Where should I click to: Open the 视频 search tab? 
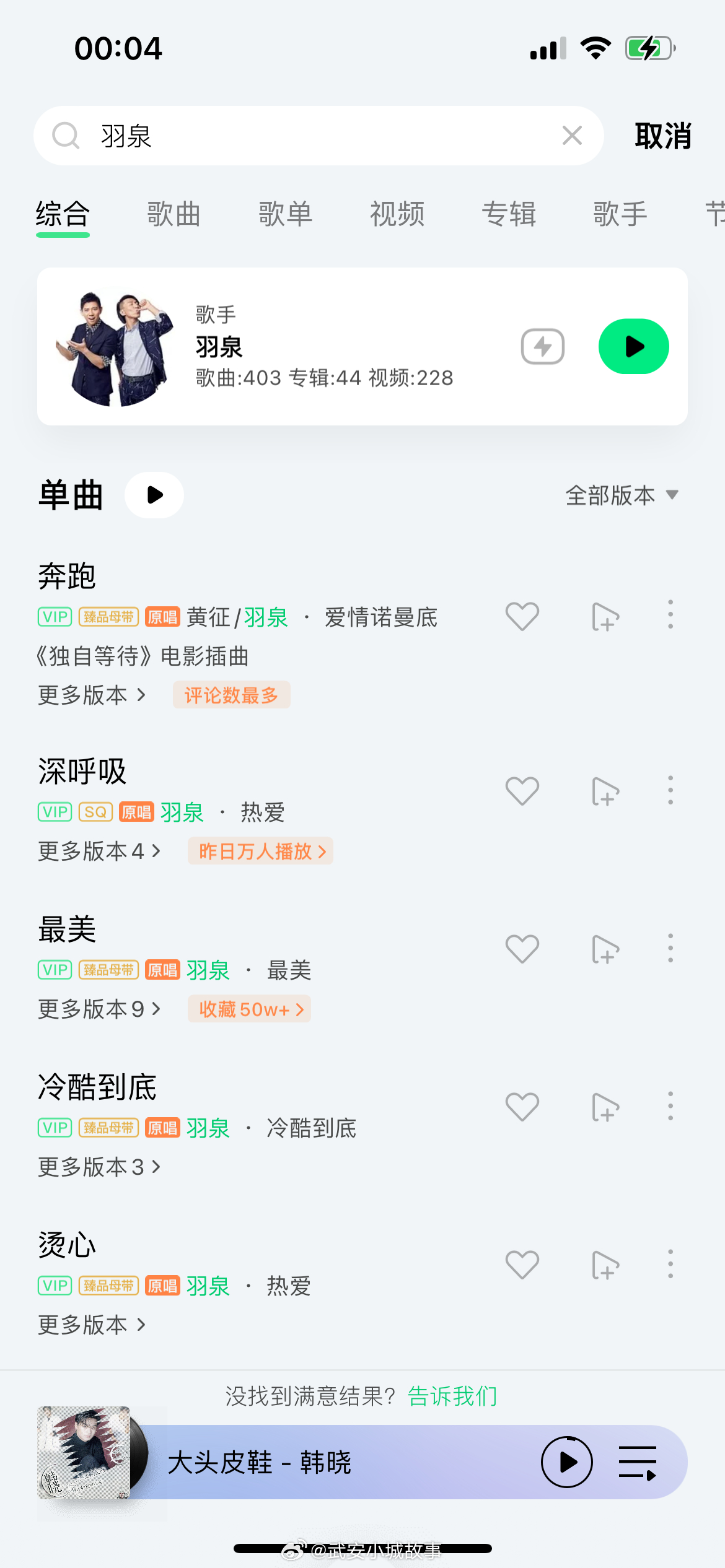(397, 214)
